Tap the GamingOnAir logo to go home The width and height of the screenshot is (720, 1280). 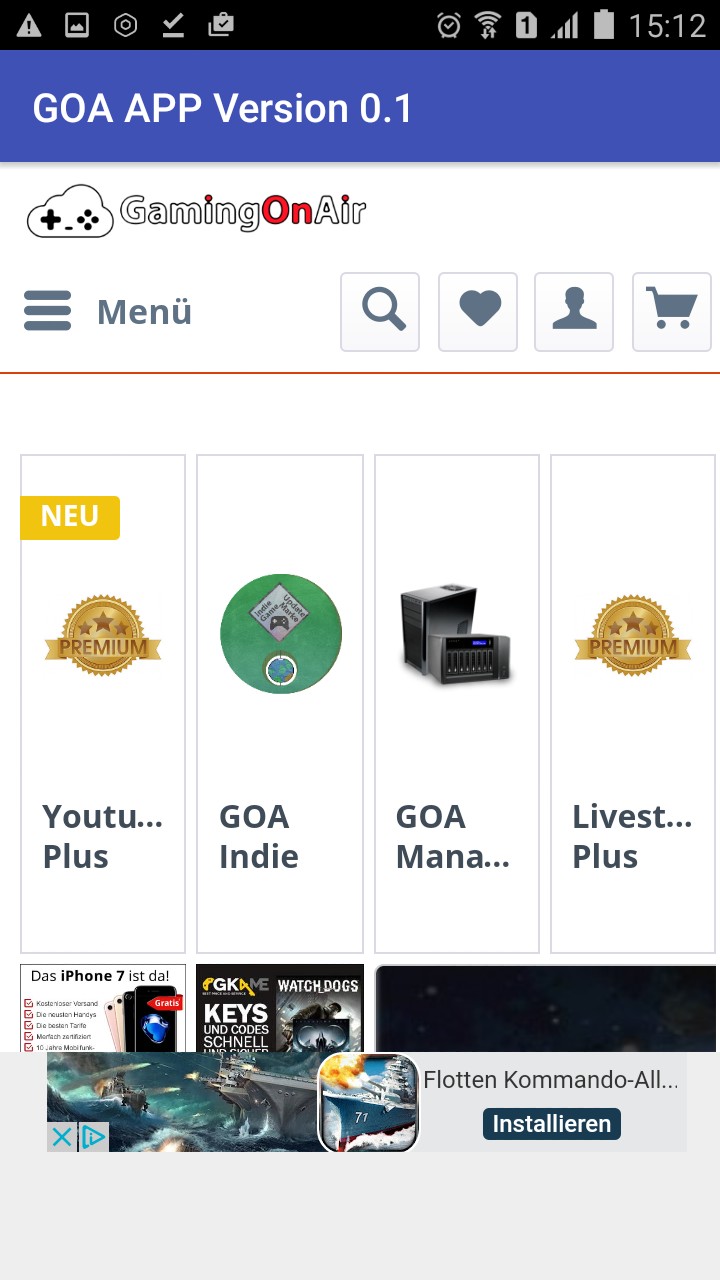pyautogui.click(x=196, y=211)
